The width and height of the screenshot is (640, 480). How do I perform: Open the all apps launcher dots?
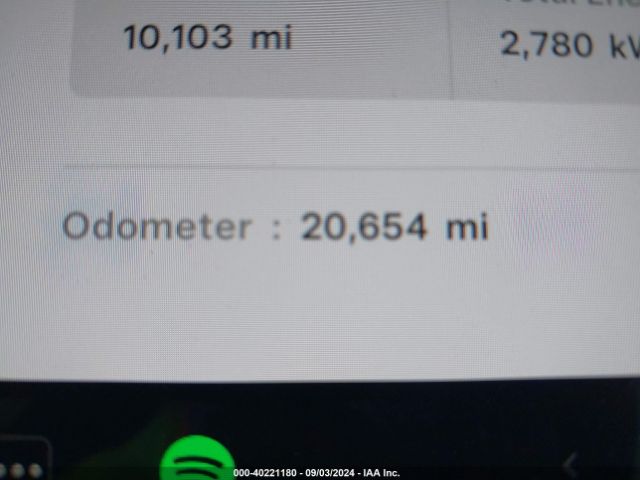tap(22, 467)
